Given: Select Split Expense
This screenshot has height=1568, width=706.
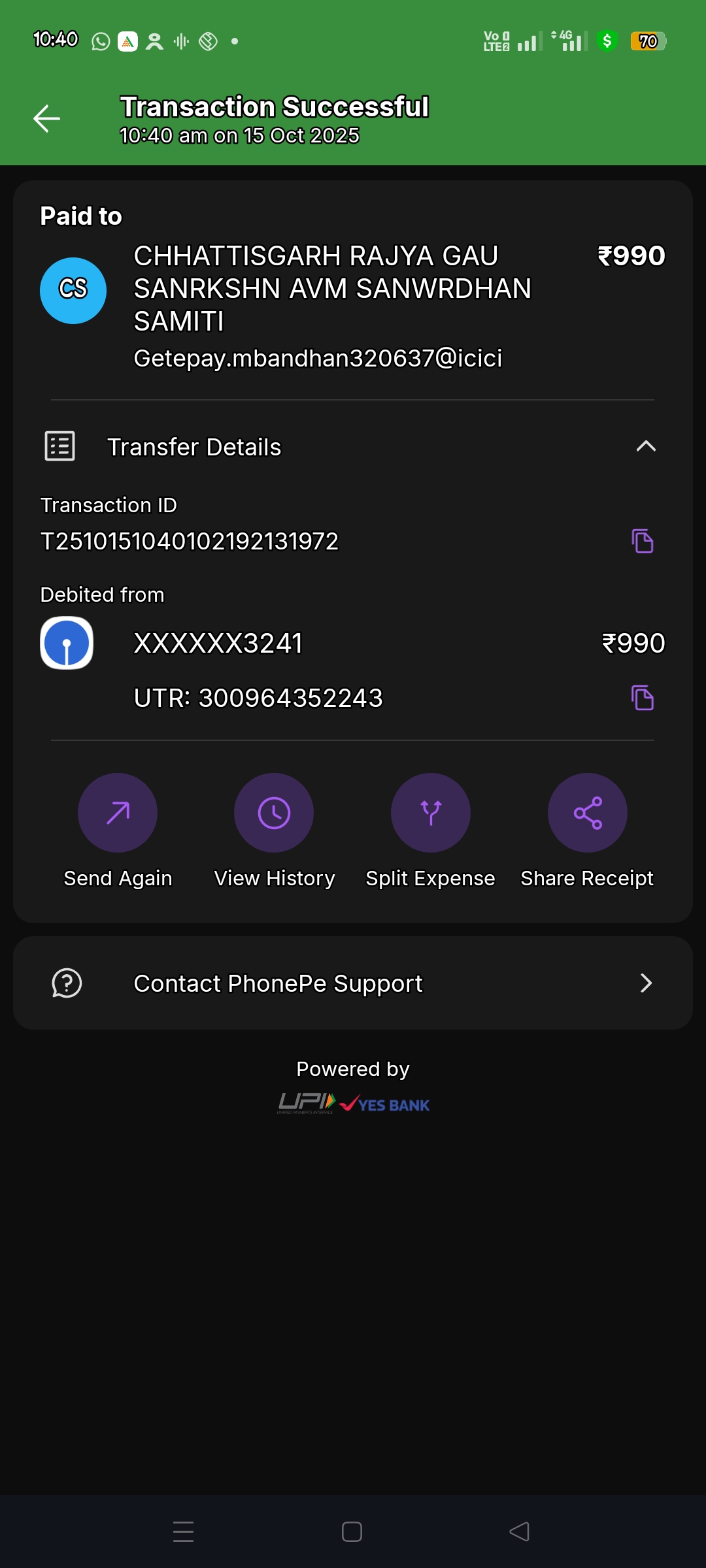Looking at the screenshot, I should (x=430, y=813).
